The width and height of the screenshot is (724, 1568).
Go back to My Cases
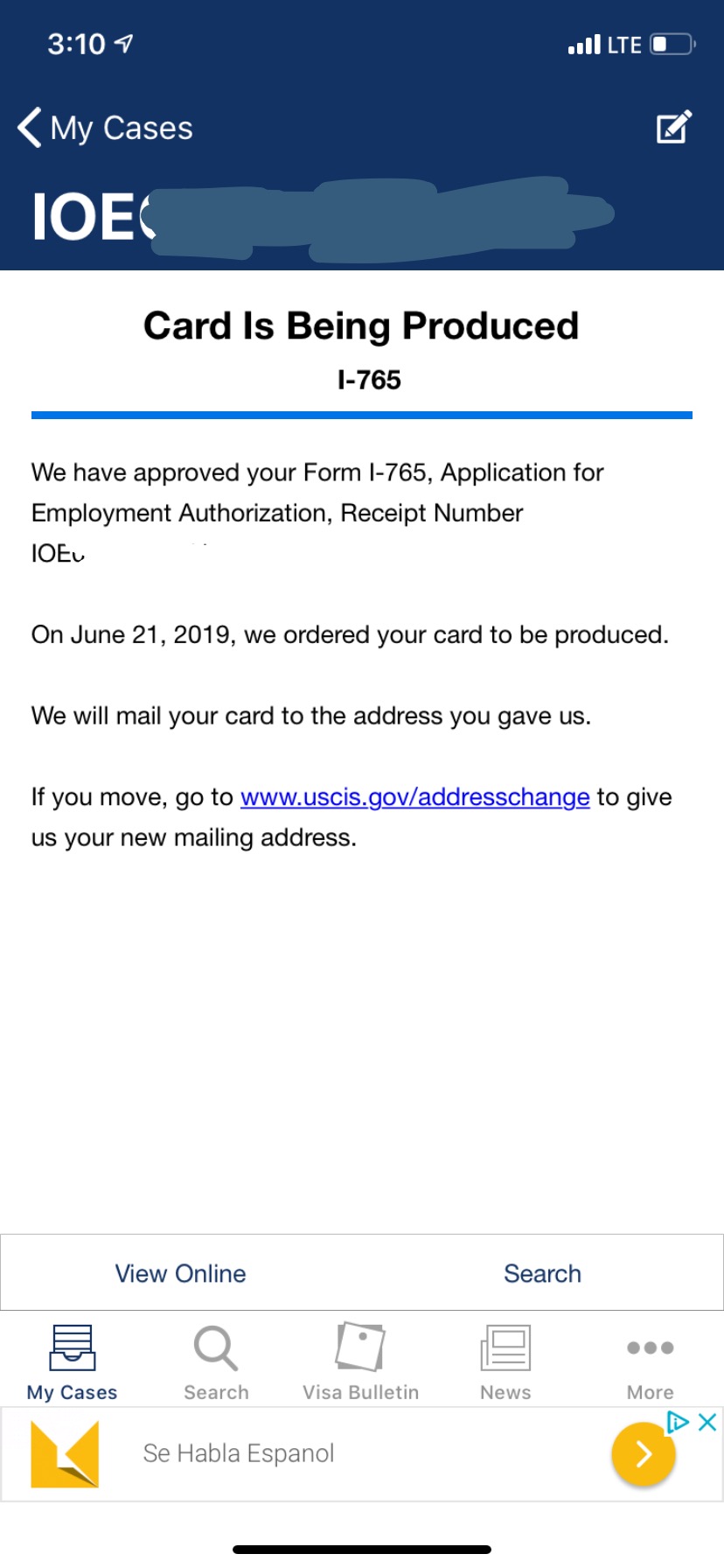[x=105, y=128]
